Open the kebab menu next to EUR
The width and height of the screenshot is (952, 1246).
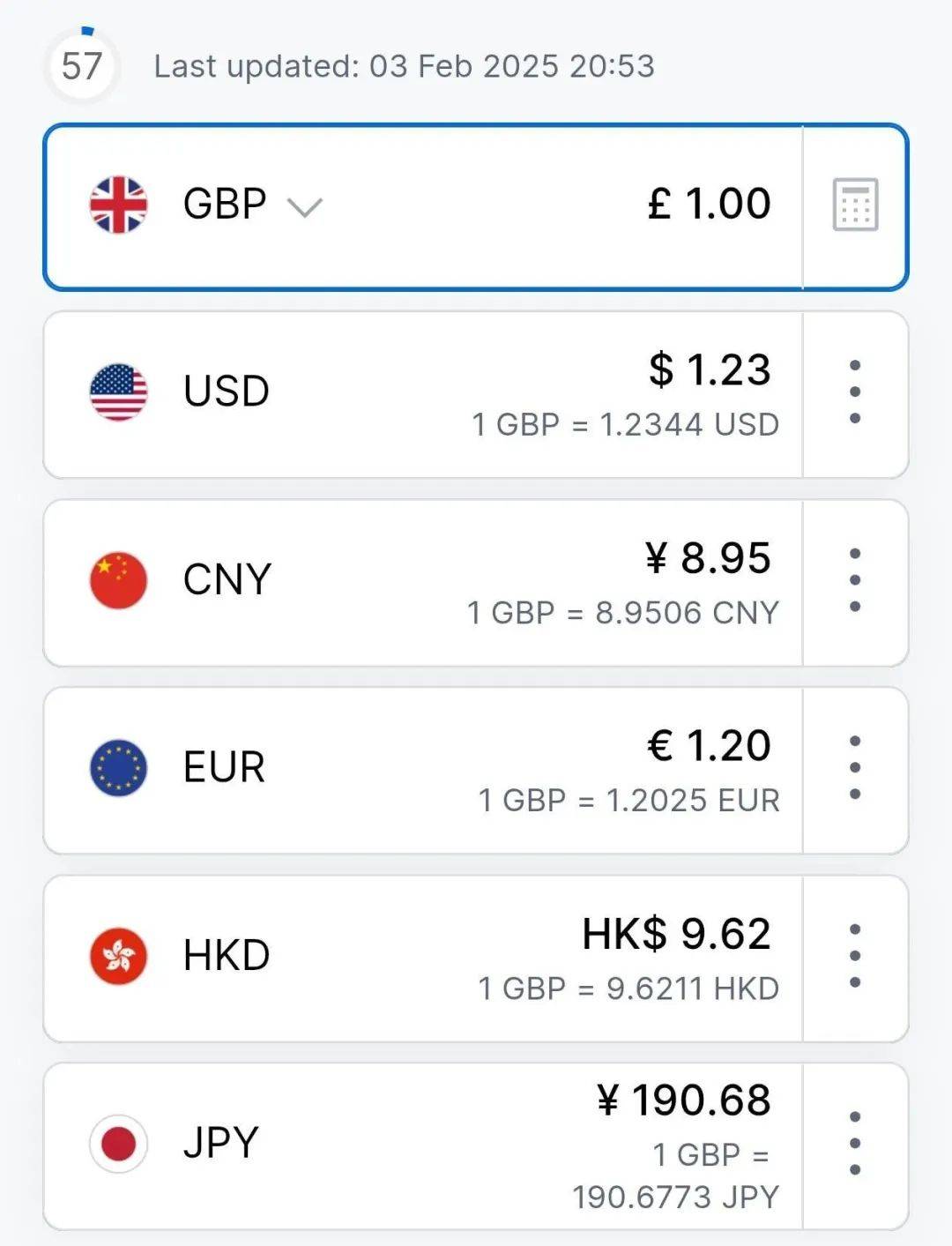pyautogui.click(x=853, y=767)
